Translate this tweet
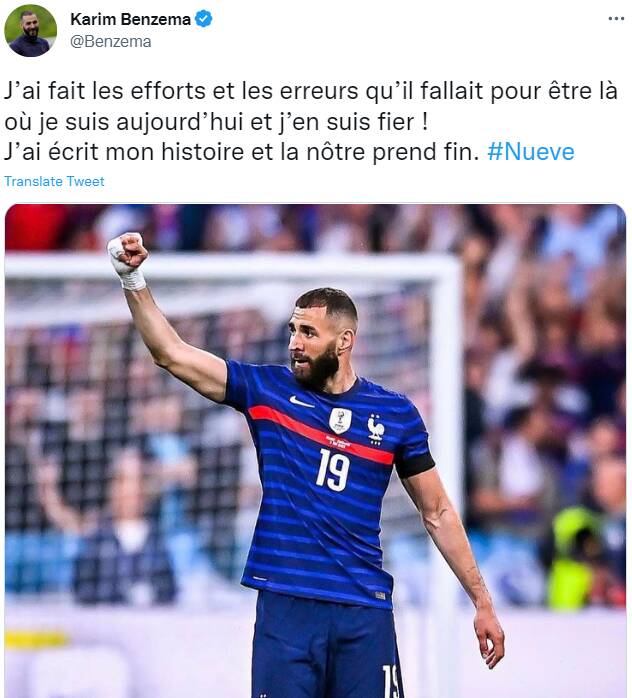The height and width of the screenshot is (698, 632). 54,181
